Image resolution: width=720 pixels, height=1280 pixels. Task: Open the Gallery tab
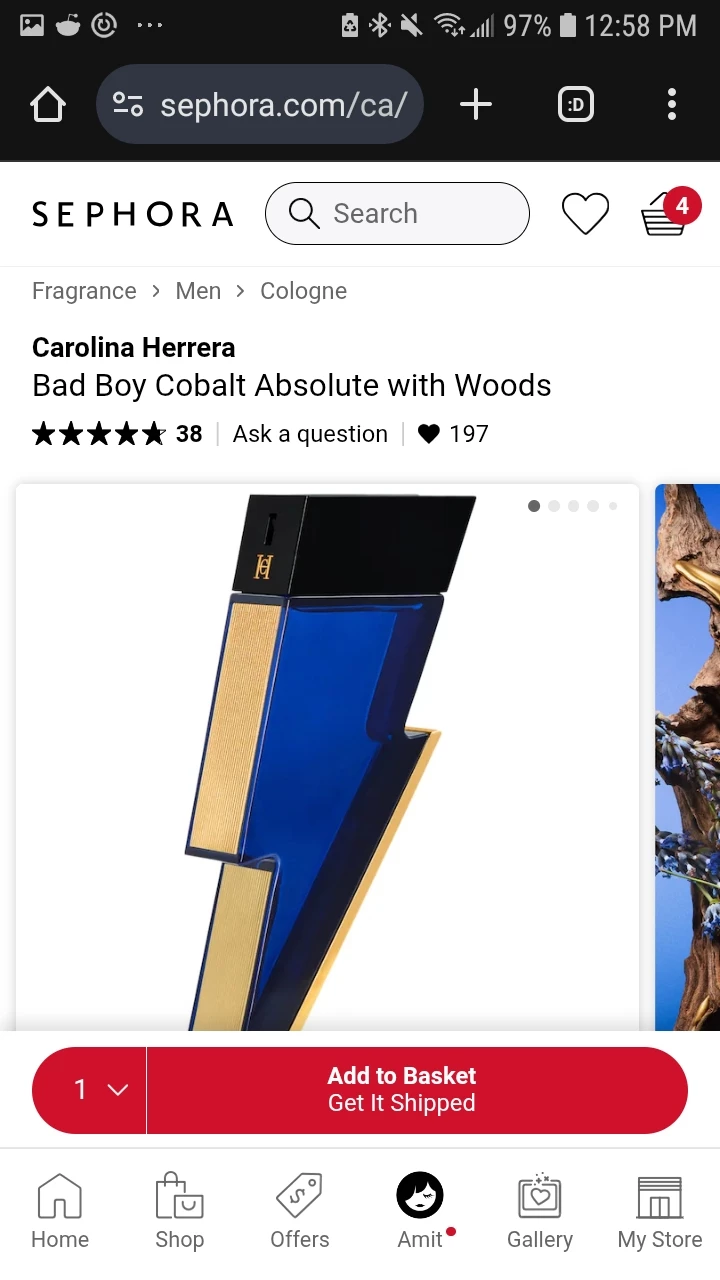tap(540, 1212)
